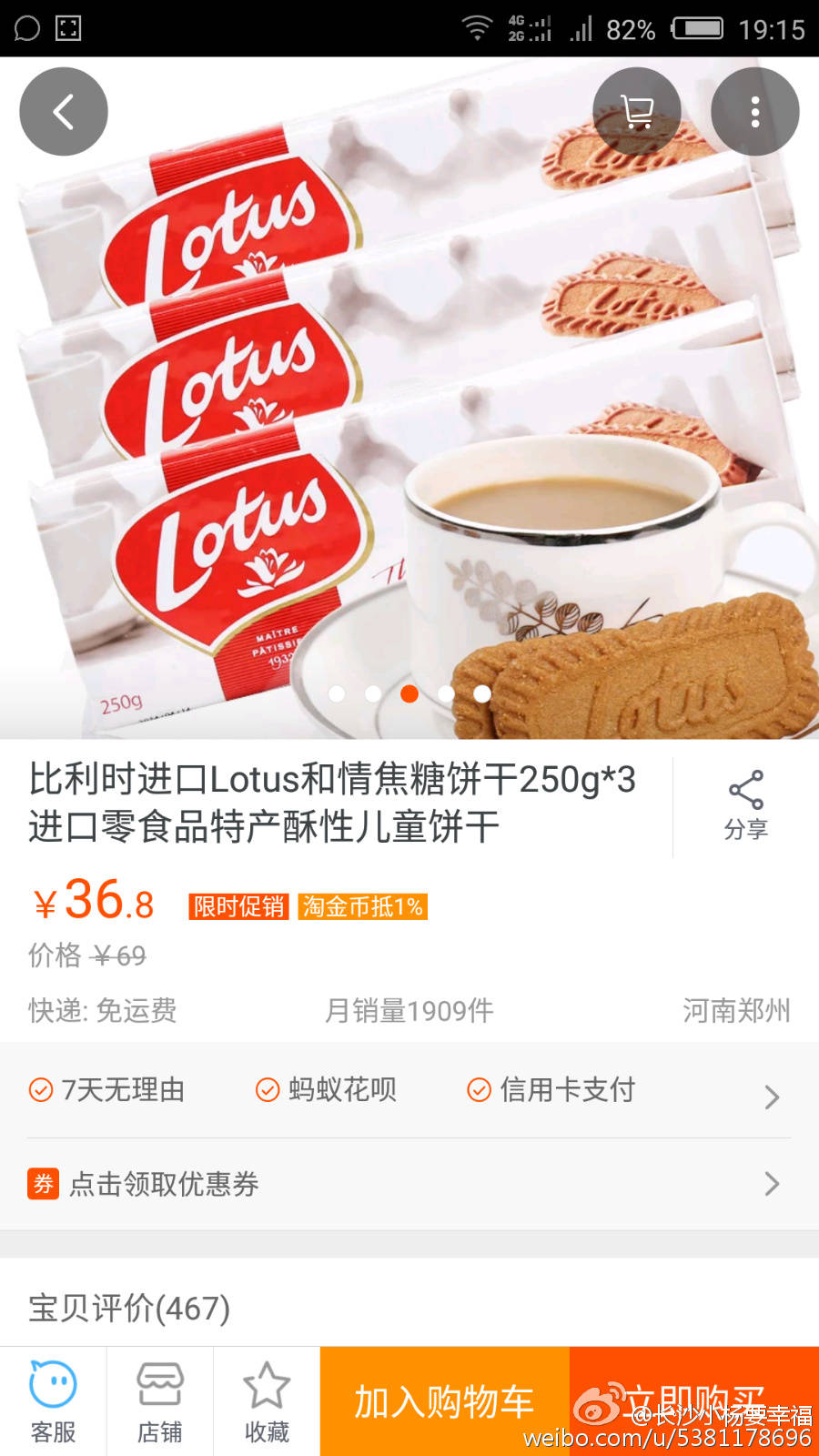Open the three-dot overflow menu
Image resolution: width=819 pixels, height=1456 pixels.
755,112
